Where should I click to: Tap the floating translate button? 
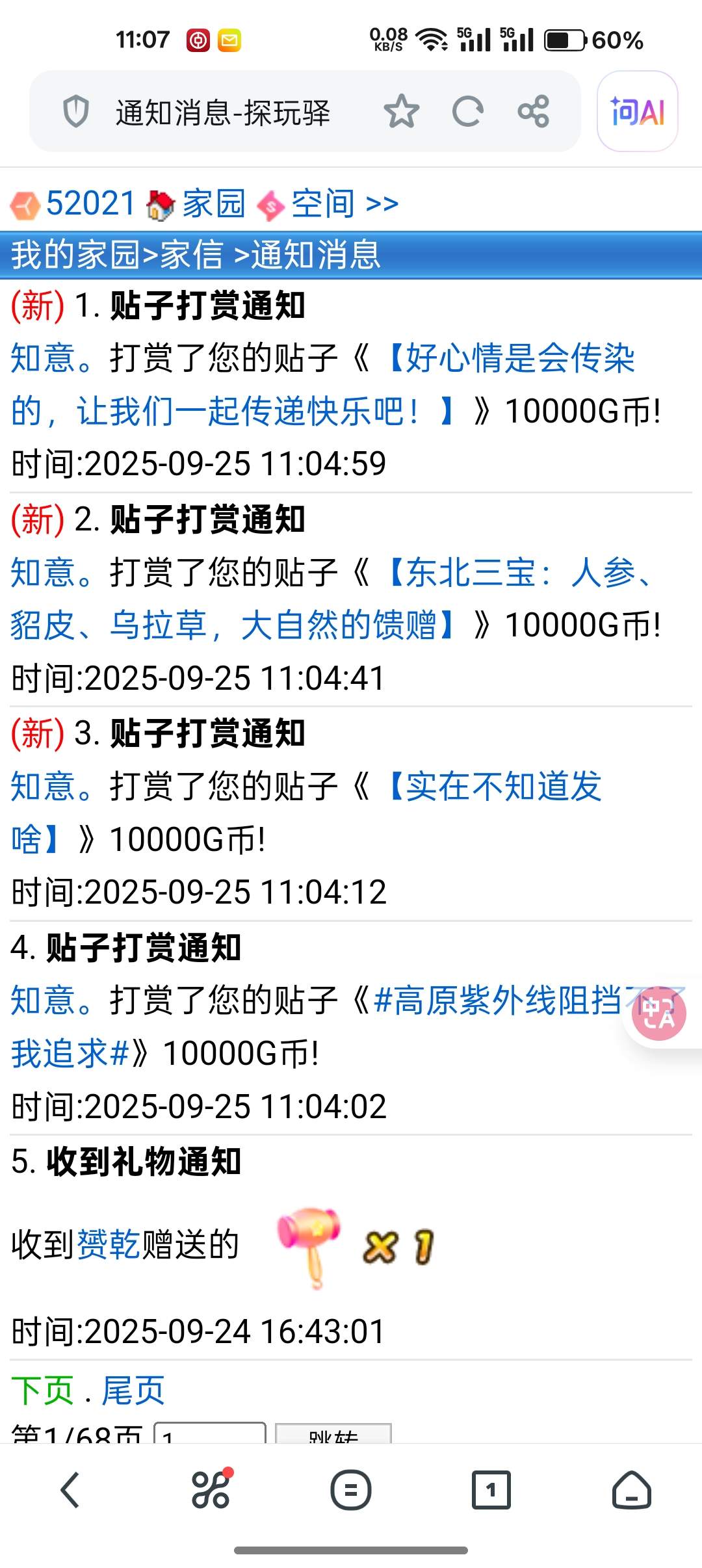(659, 1013)
